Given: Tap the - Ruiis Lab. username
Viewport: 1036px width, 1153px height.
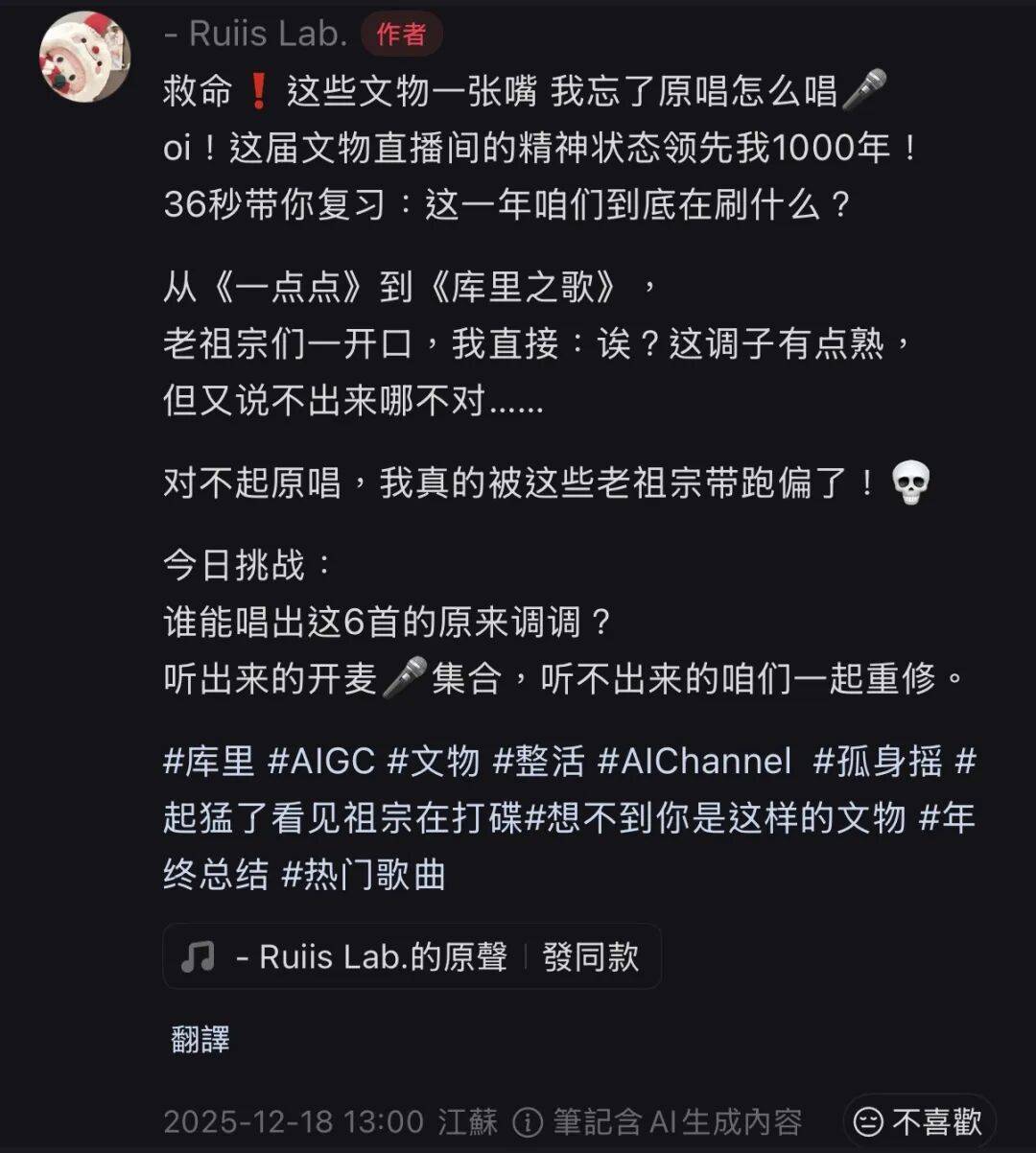Looking at the screenshot, I should 256,35.
